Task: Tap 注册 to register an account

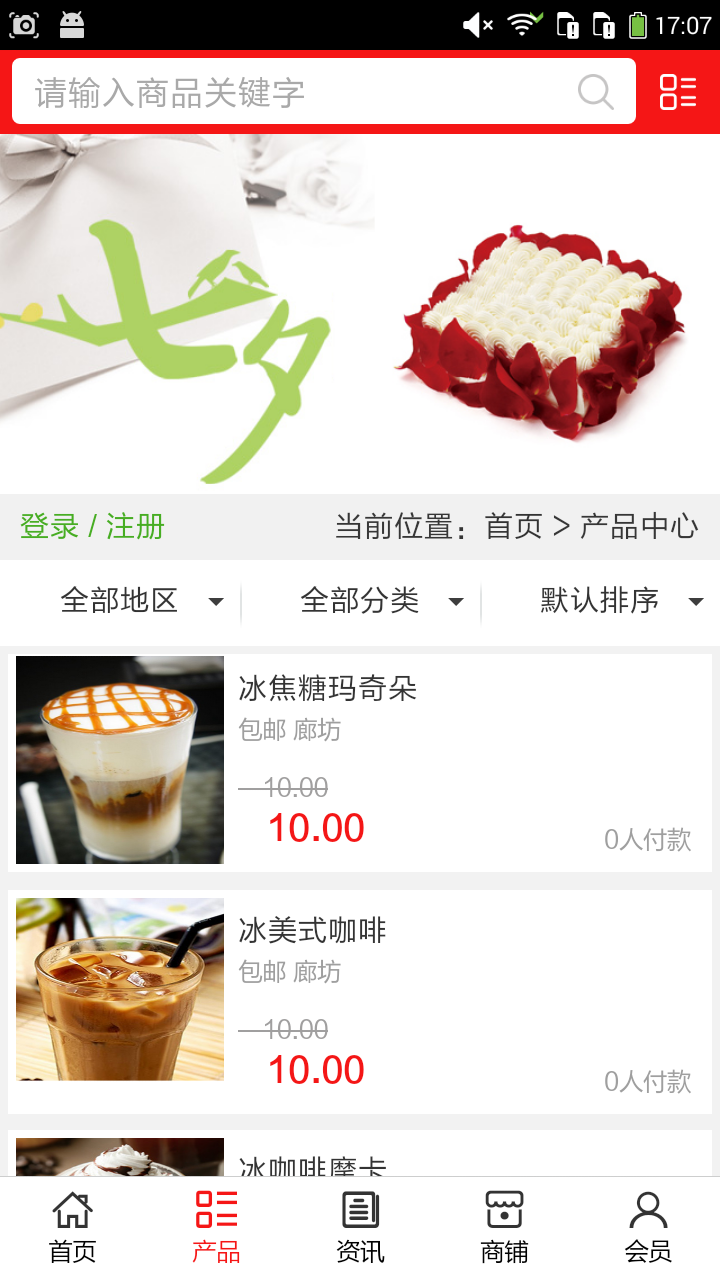Action: pyautogui.click(x=140, y=526)
